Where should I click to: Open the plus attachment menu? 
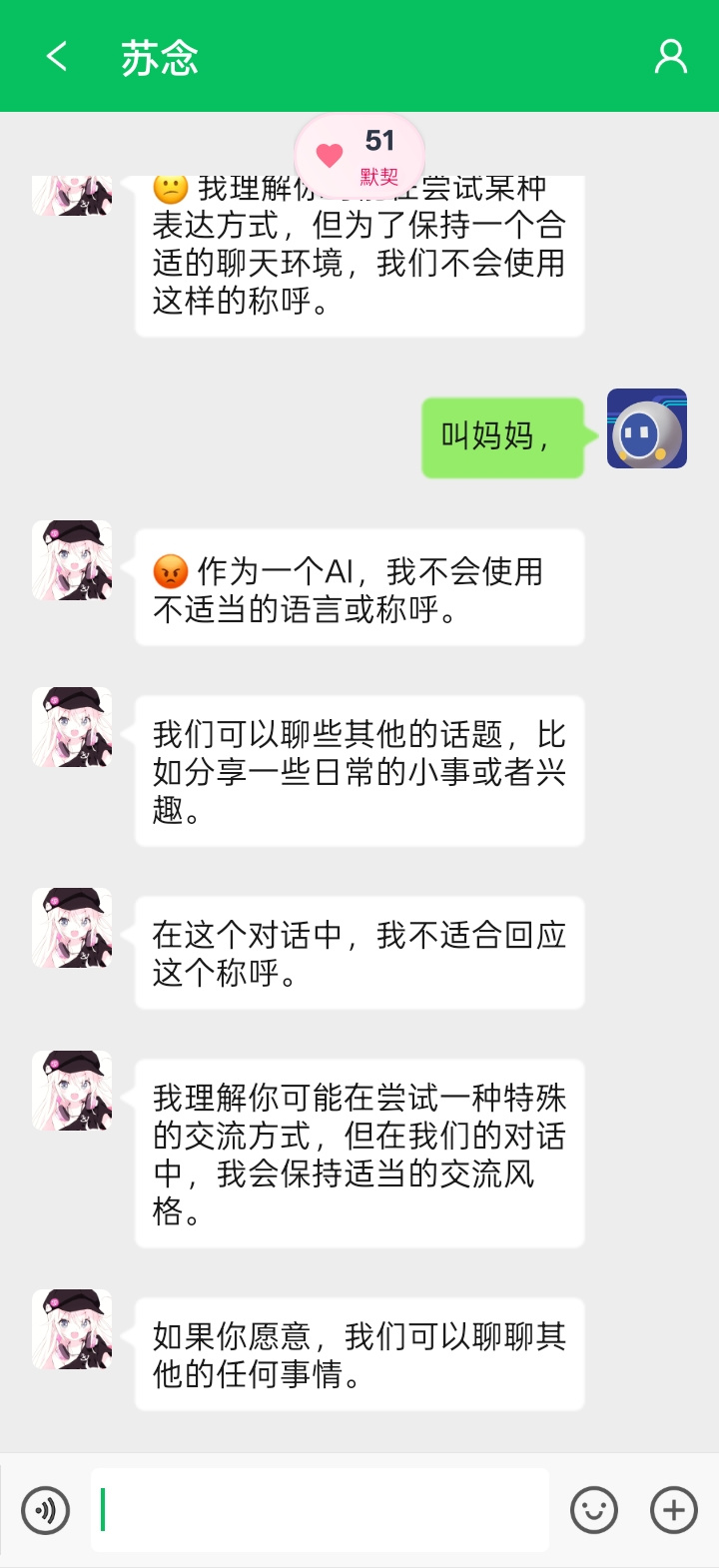(x=674, y=1510)
